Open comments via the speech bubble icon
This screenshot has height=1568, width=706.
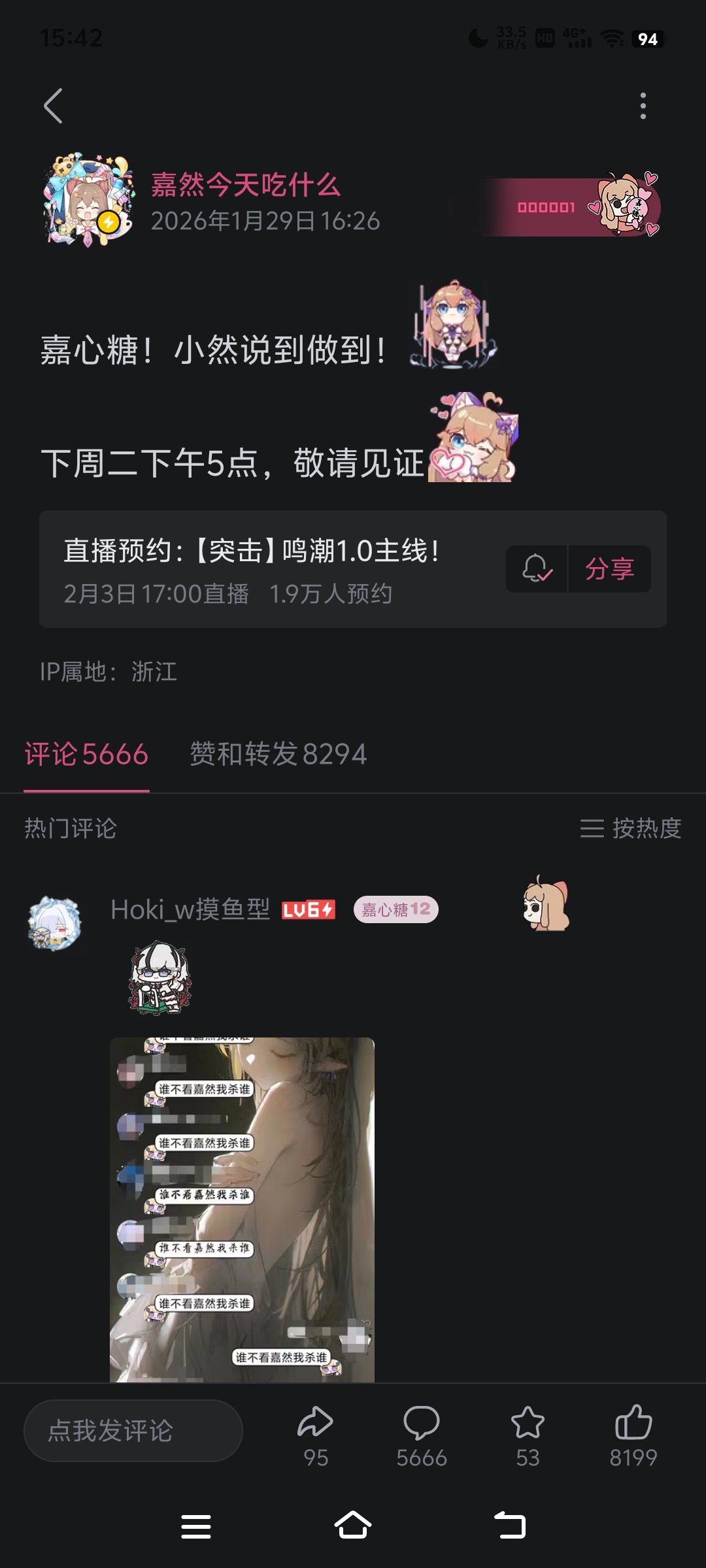(422, 1436)
